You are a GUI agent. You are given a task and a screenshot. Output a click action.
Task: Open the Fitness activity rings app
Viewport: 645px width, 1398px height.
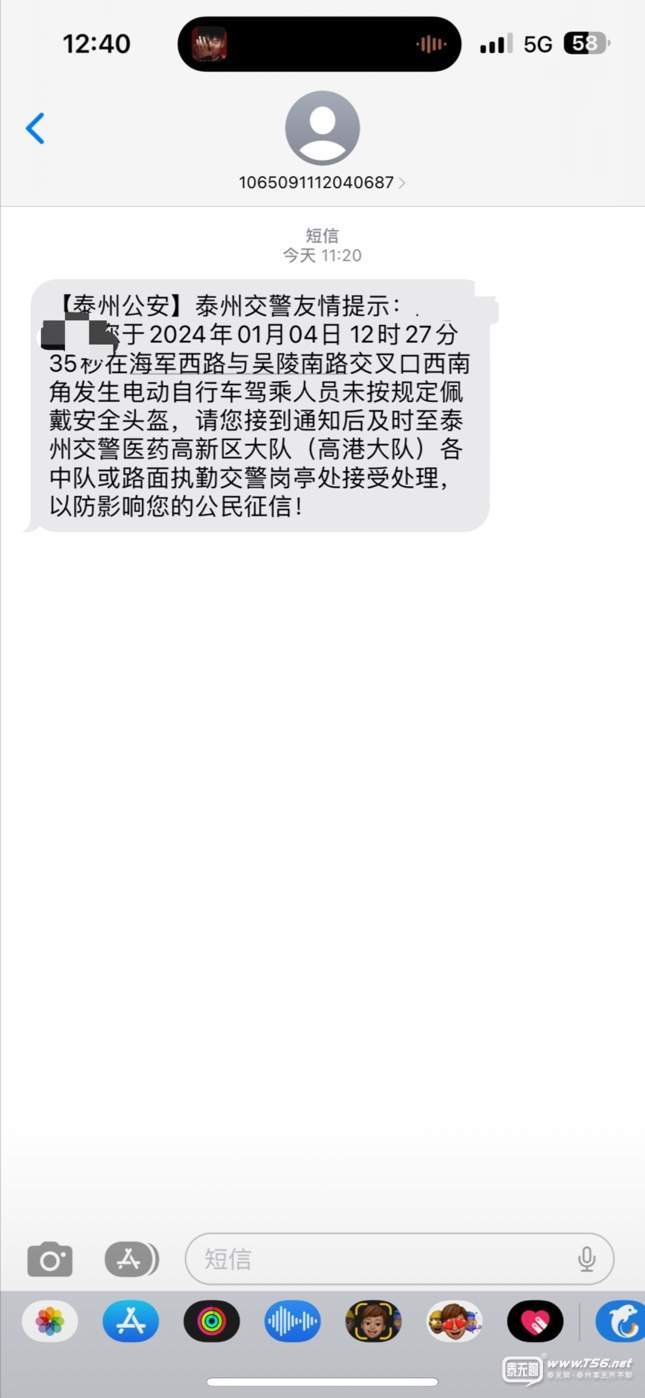click(212, 1322)
